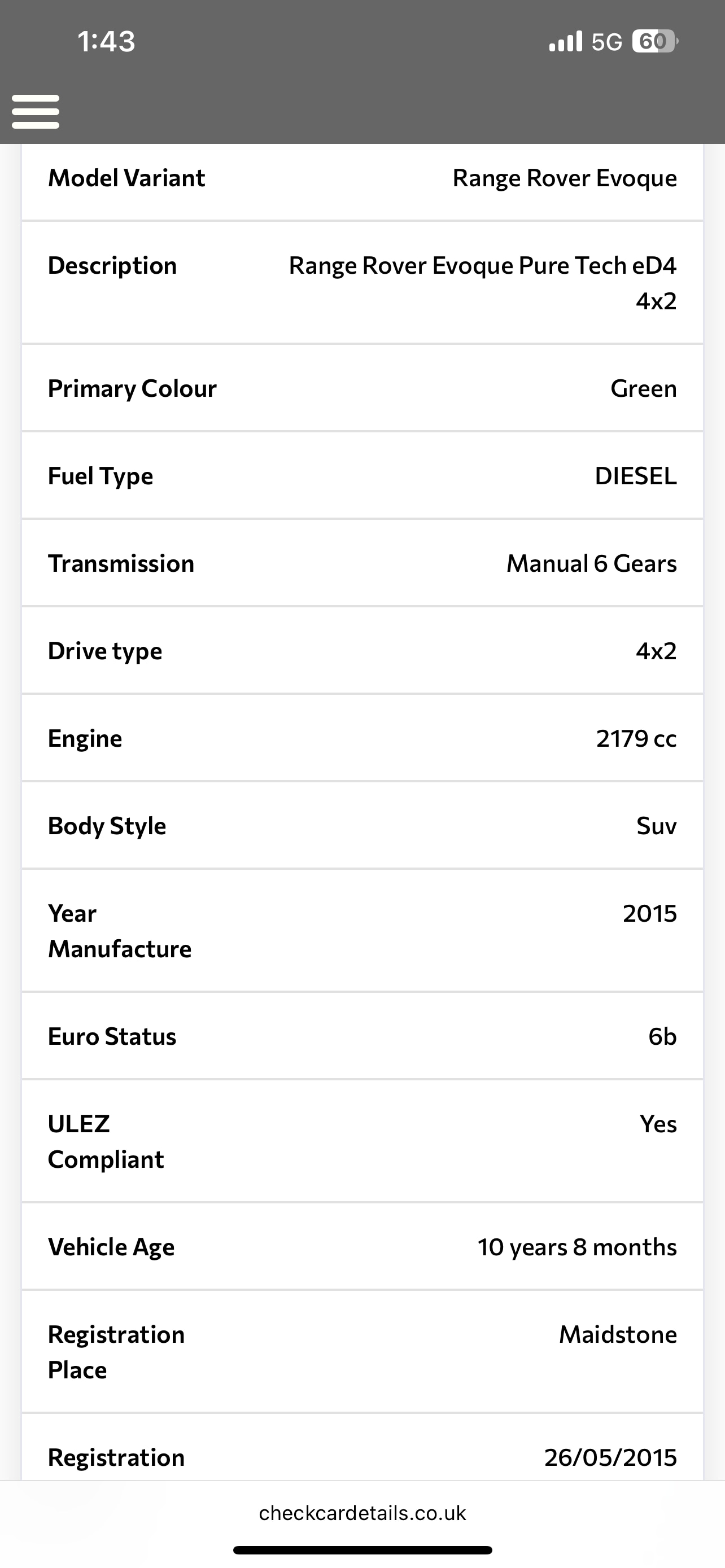
Task: Select the Transmission Manual 6 Gears row
Action: (x=362, y=563)
